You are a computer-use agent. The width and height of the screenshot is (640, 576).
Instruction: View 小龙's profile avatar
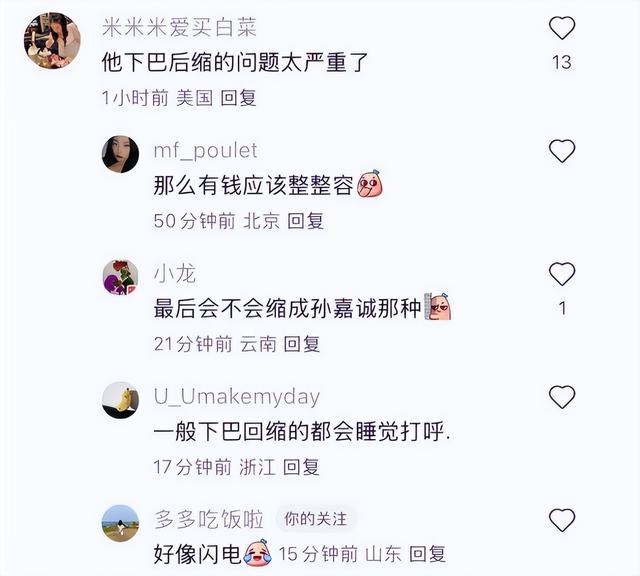point(120,277)
